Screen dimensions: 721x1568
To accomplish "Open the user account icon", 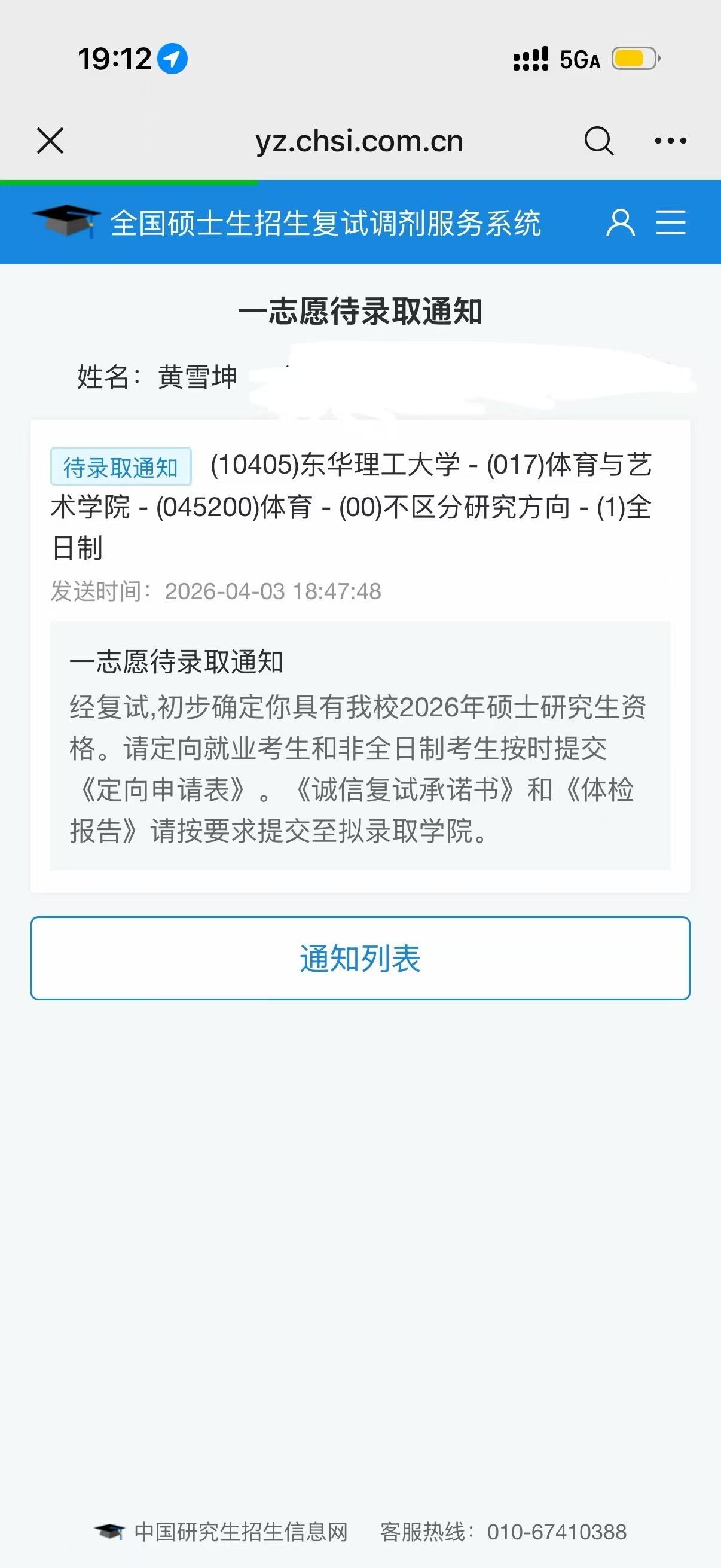I will pyautogui.click(x=620, y=222).
